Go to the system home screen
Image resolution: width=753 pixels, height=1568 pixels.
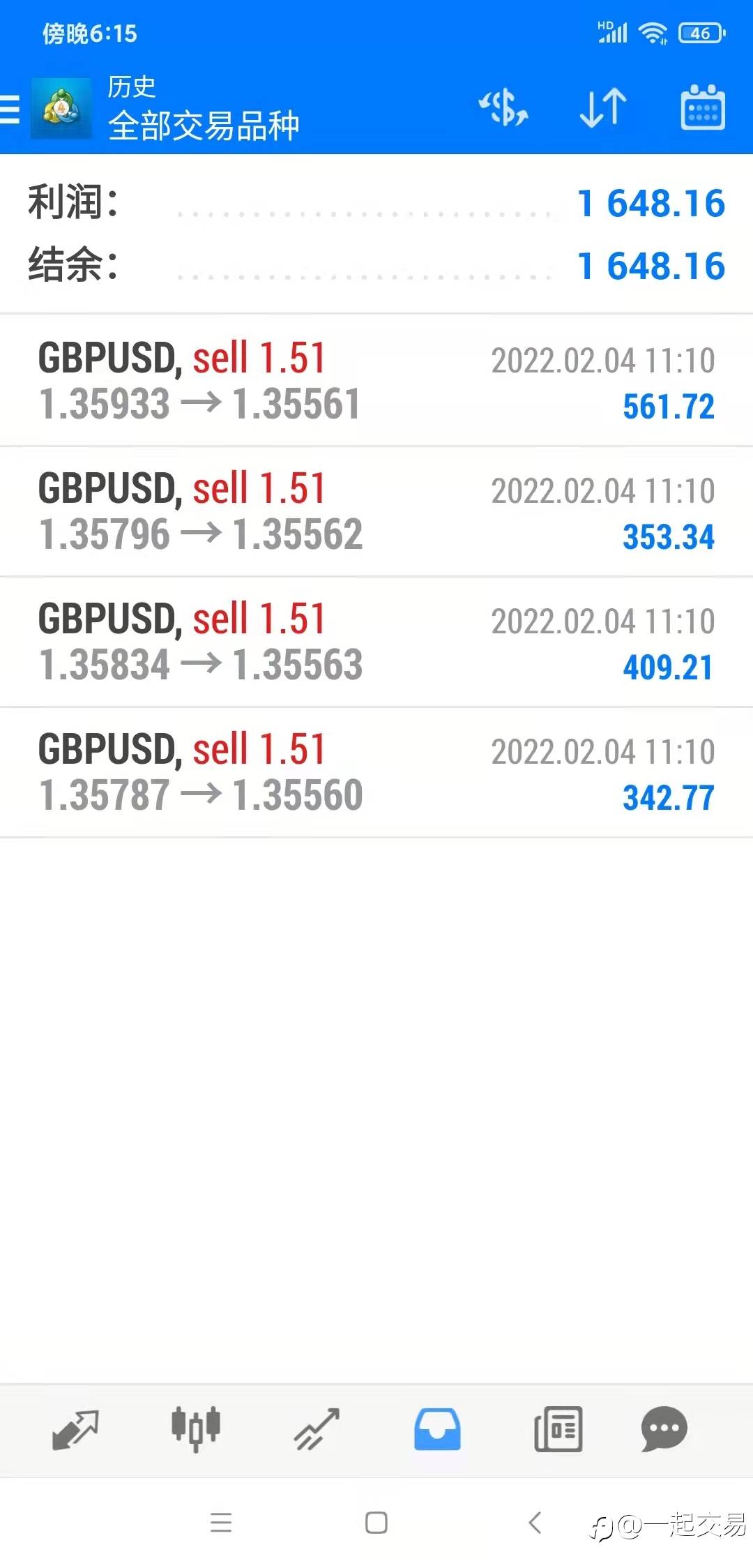point(376,1523)
